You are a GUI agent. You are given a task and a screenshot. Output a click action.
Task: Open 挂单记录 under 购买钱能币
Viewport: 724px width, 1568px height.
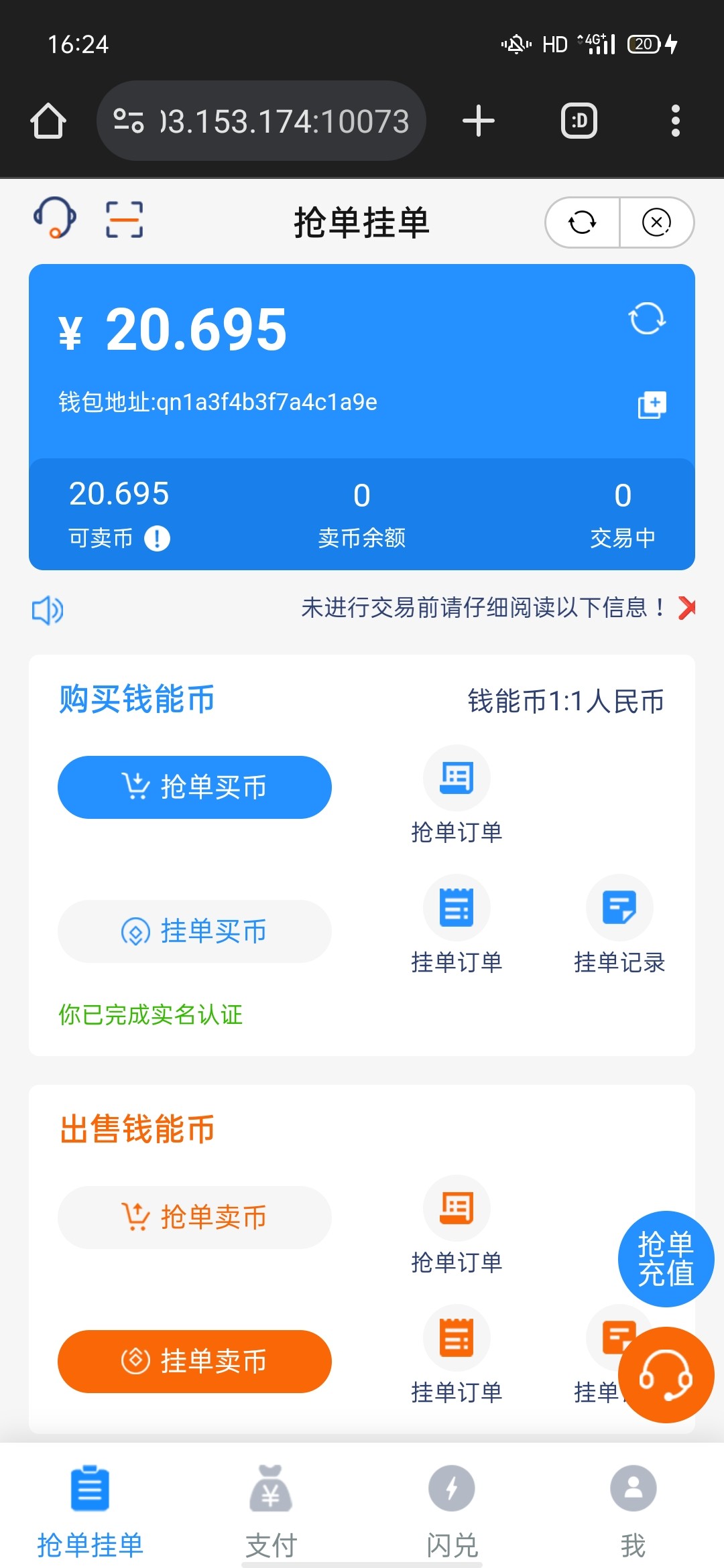(619, 925)
